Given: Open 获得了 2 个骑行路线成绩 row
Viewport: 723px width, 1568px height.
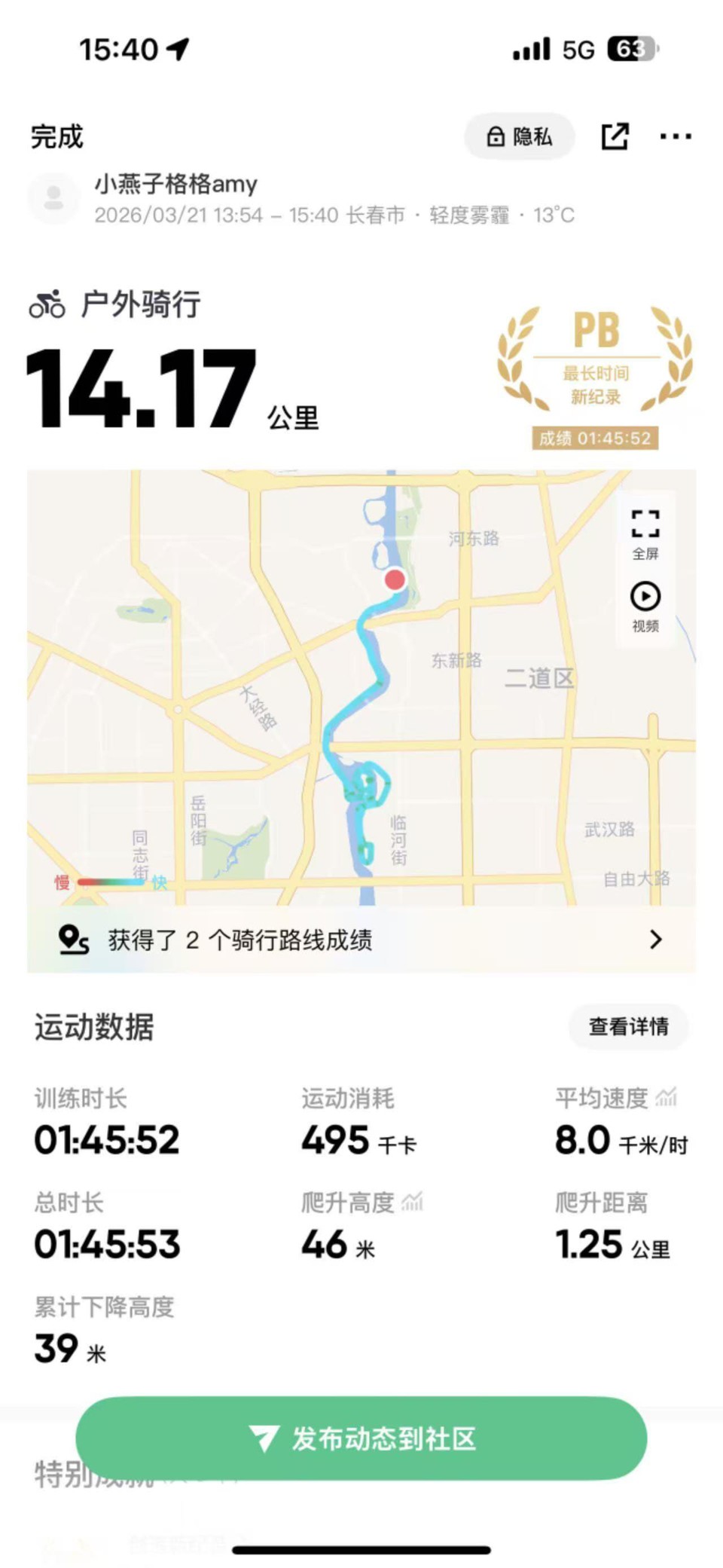Looking at the screenshot, I should click(361, 940).
